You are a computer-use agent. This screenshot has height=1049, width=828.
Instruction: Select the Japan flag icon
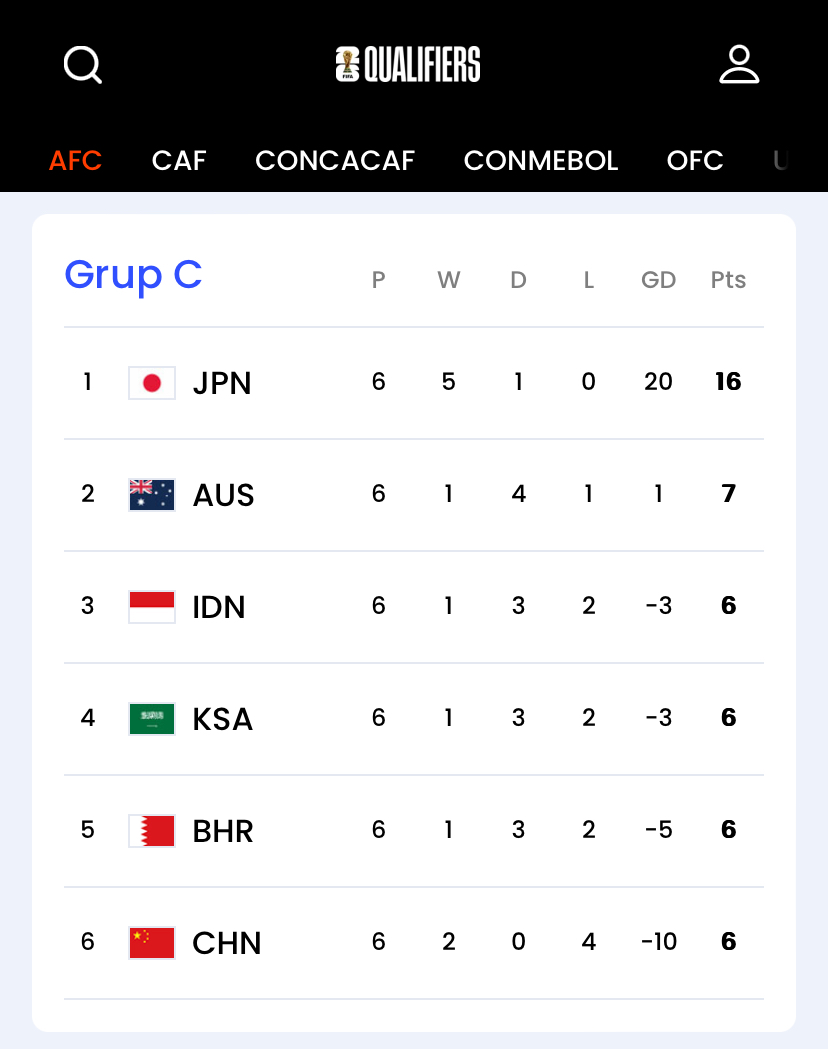(151, 382)
